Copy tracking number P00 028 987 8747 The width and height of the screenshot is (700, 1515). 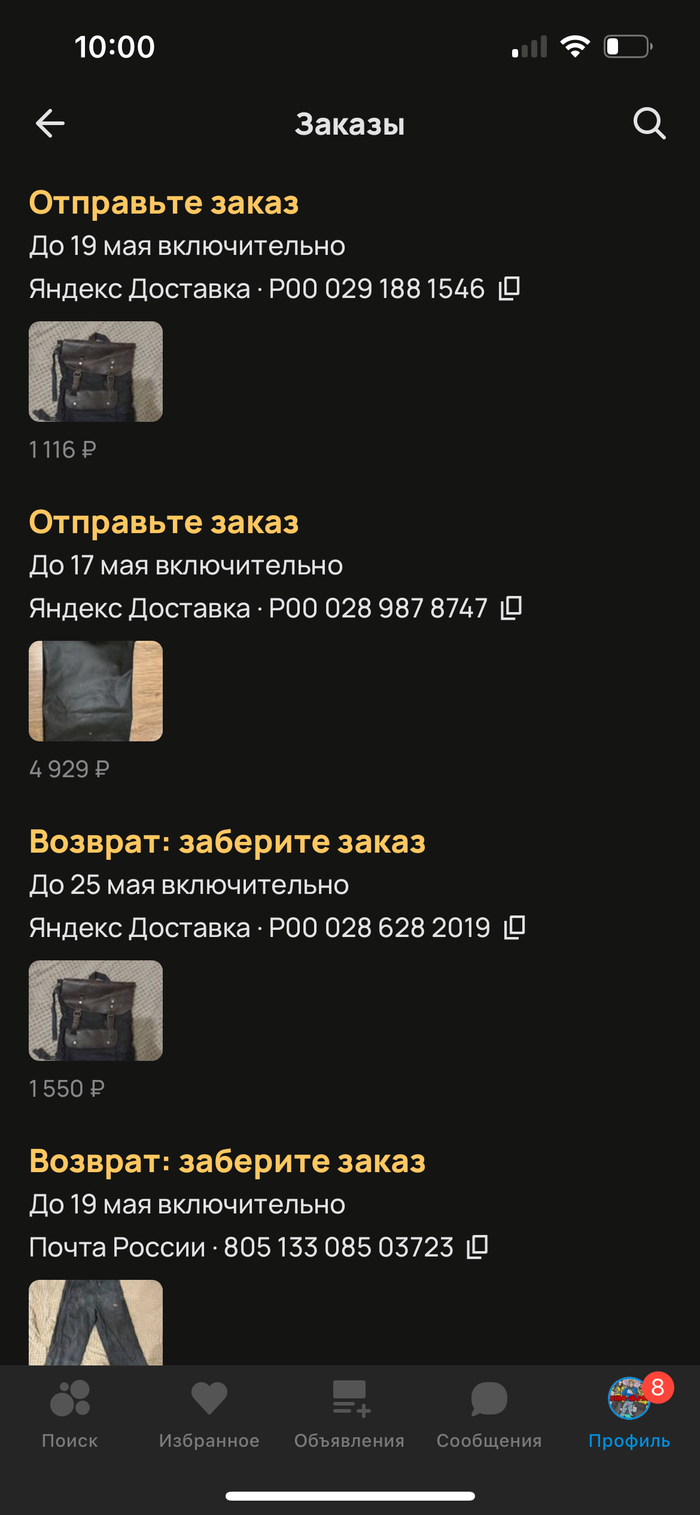tap(511, 608)
